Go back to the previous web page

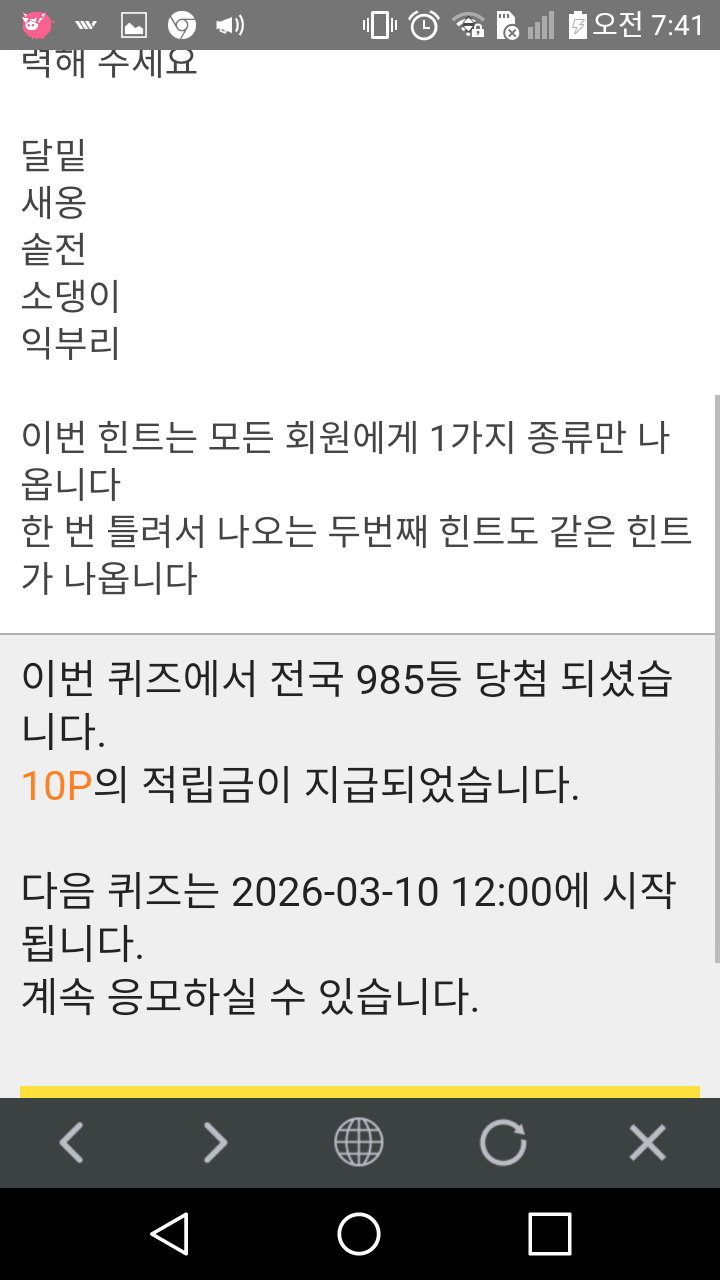[x=71, y=1142]
